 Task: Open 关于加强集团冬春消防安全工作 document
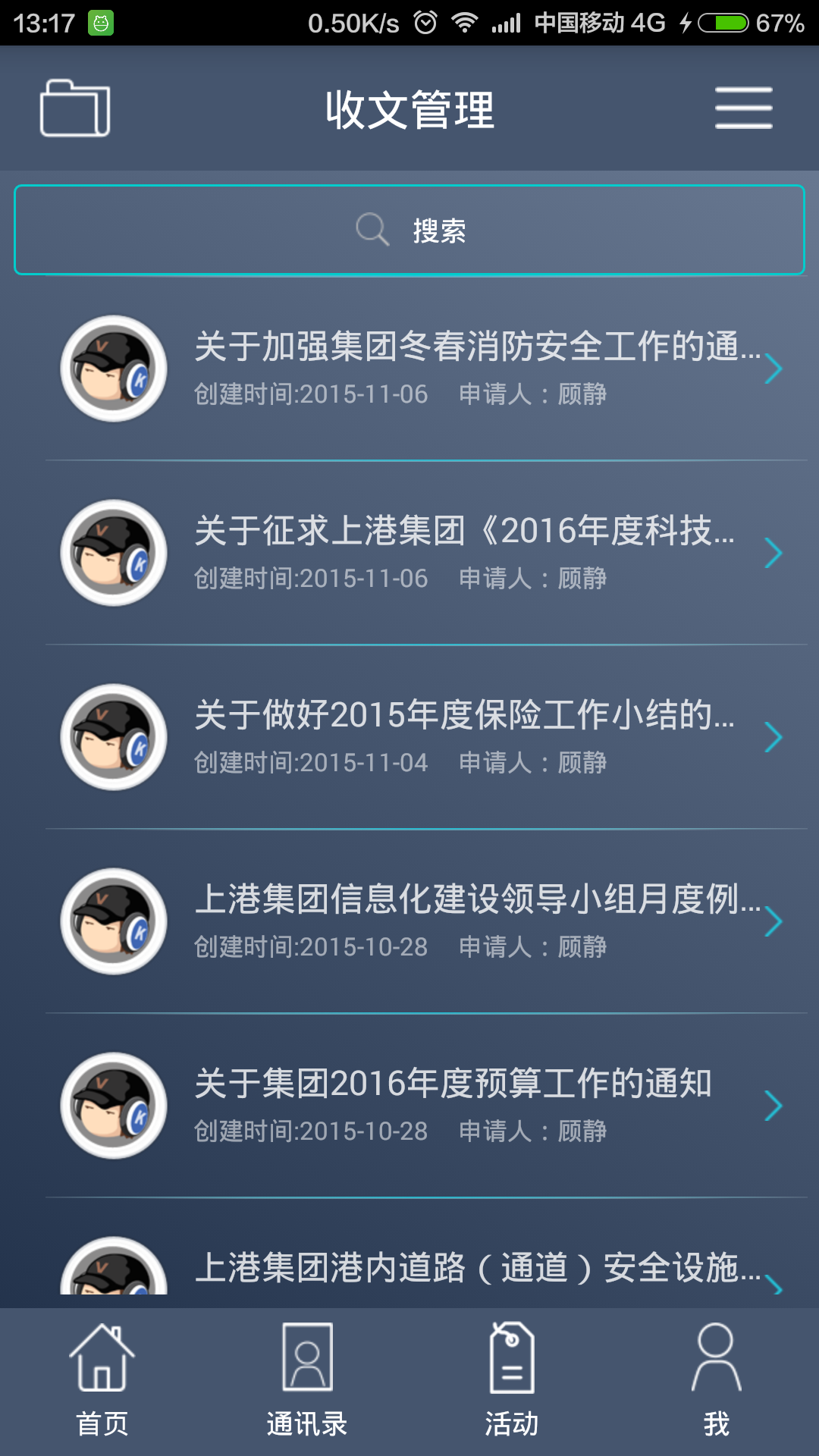[478, 368]
